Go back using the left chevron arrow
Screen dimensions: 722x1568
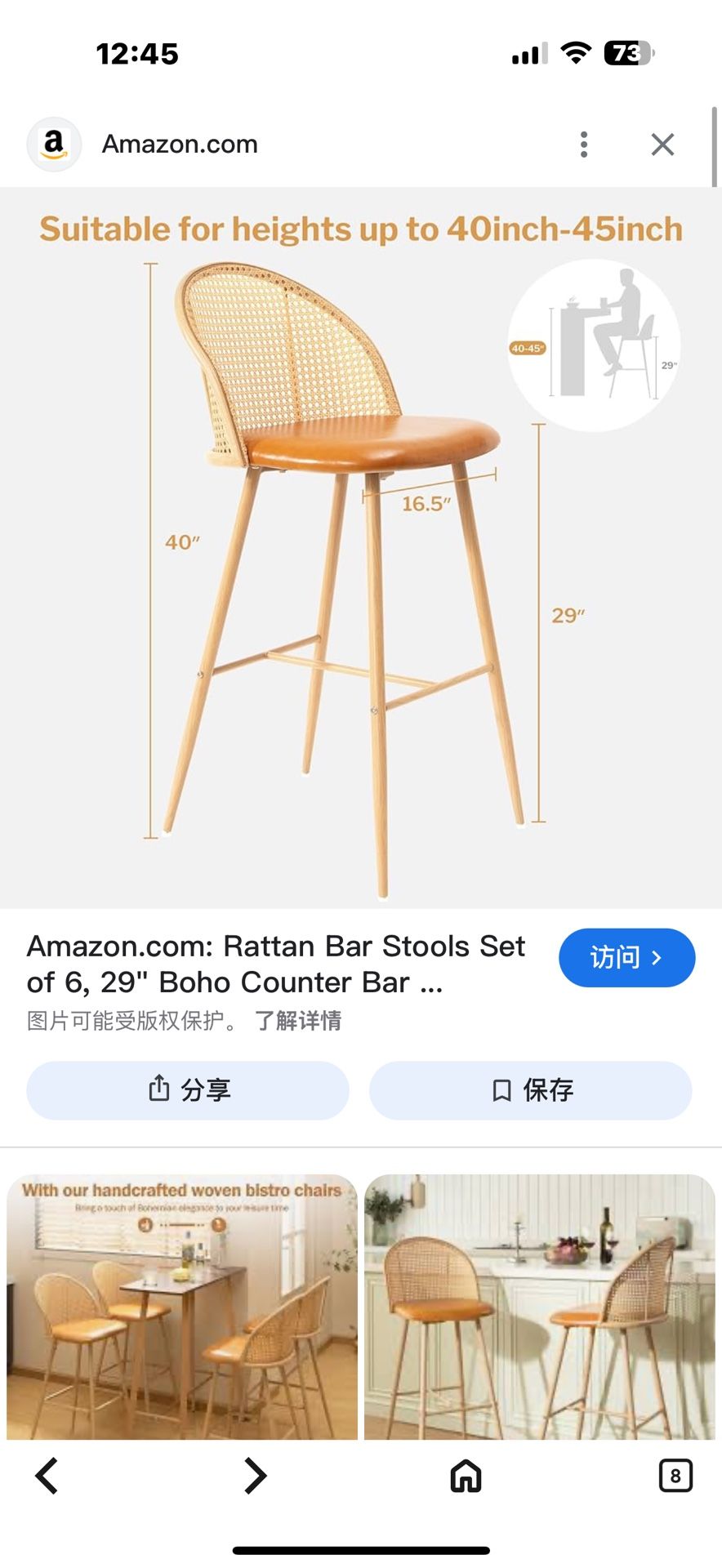pos(47,1476)
